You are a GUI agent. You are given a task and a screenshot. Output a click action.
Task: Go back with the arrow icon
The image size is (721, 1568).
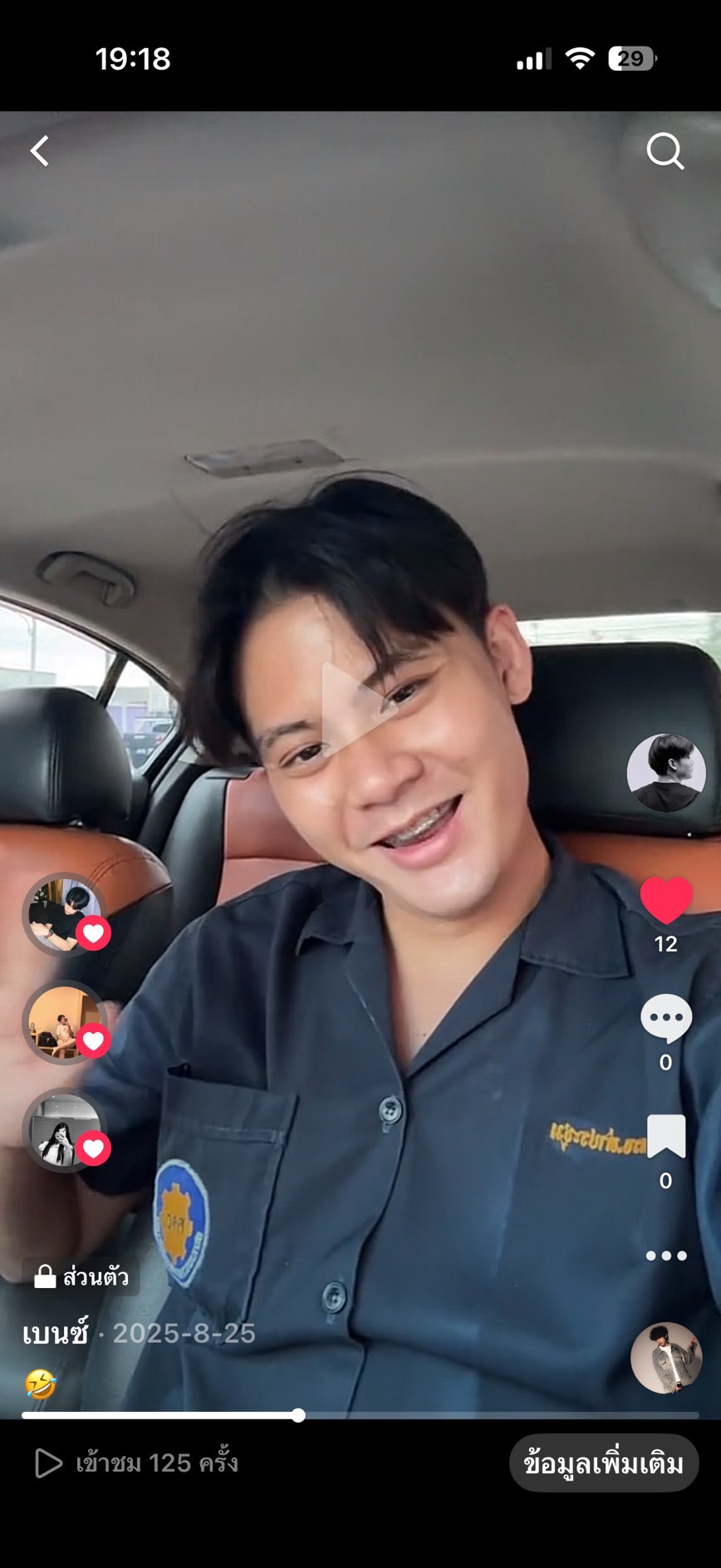point(40,151)
